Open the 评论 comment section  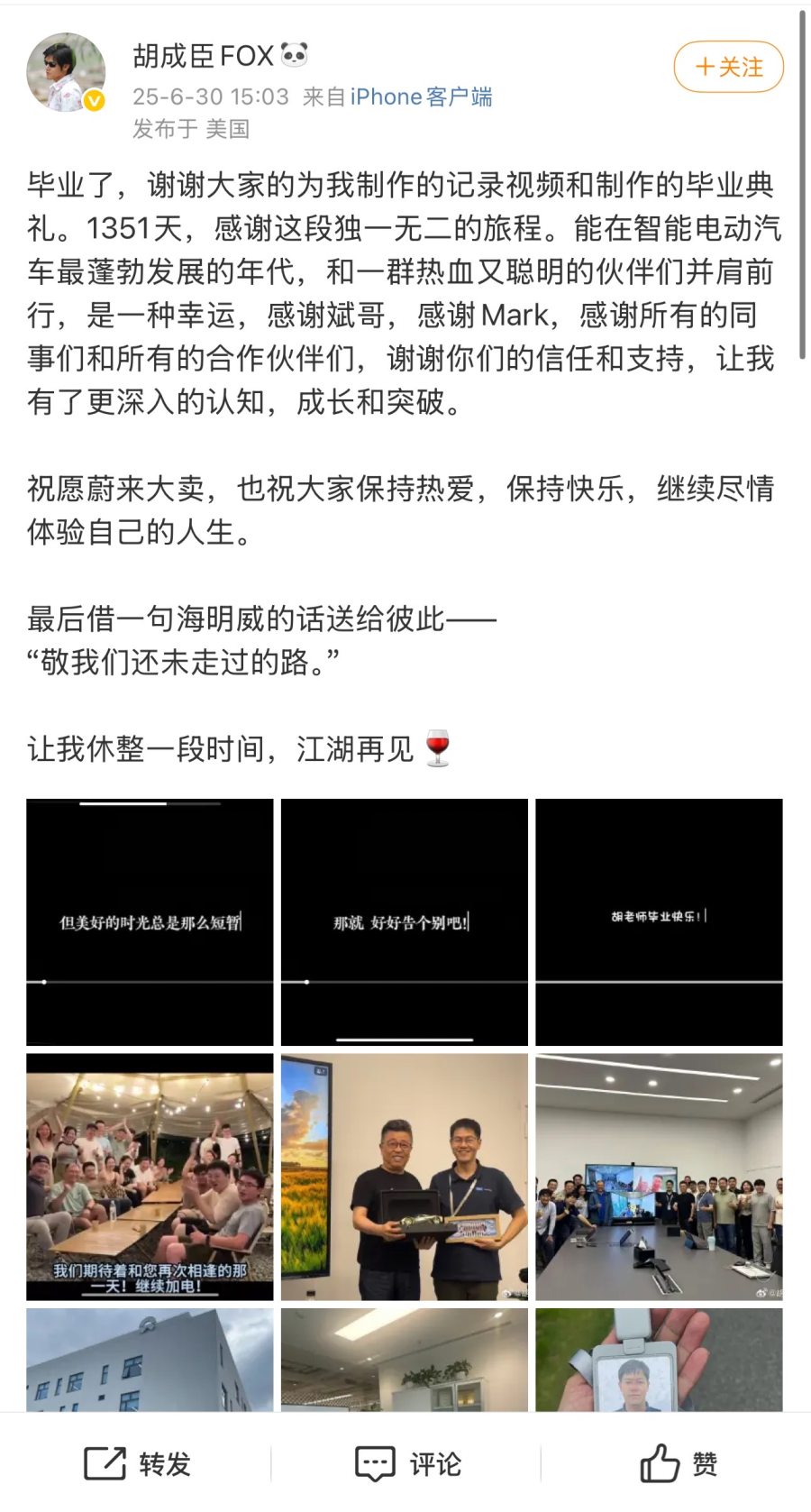(x=407, y=1463)
